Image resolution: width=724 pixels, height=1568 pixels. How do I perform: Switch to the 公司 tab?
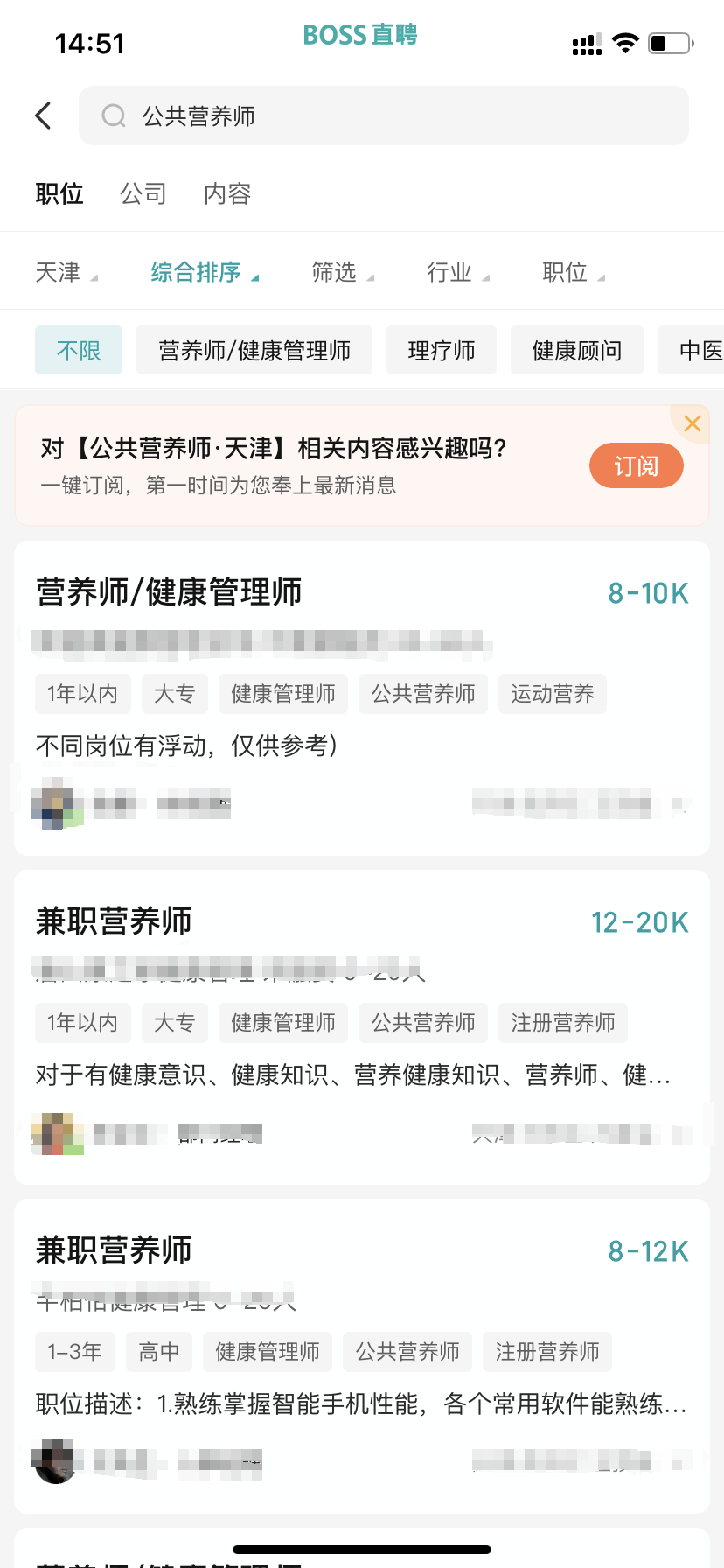[143, 193]
